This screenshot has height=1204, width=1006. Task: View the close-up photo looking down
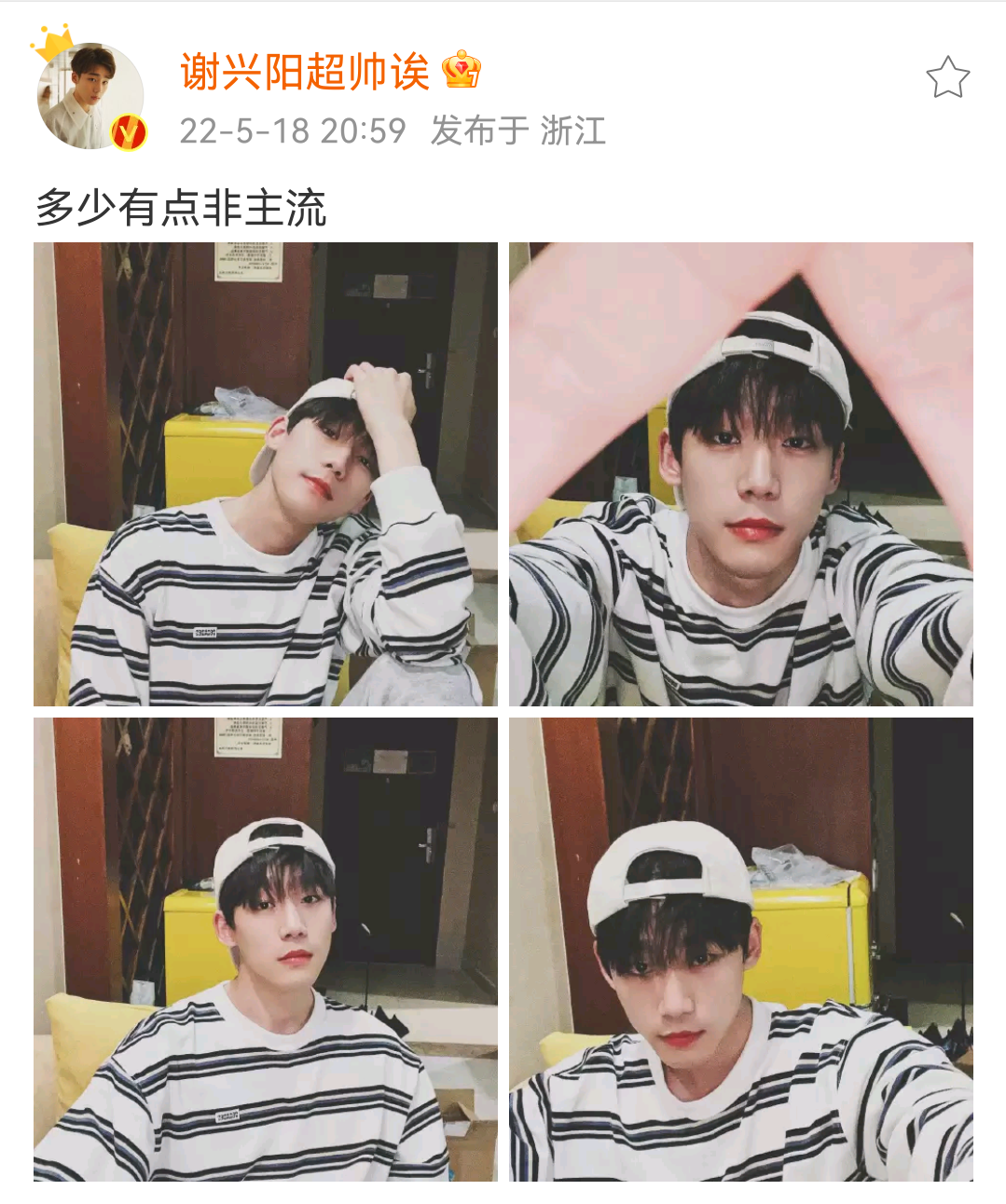click(740, 949)
